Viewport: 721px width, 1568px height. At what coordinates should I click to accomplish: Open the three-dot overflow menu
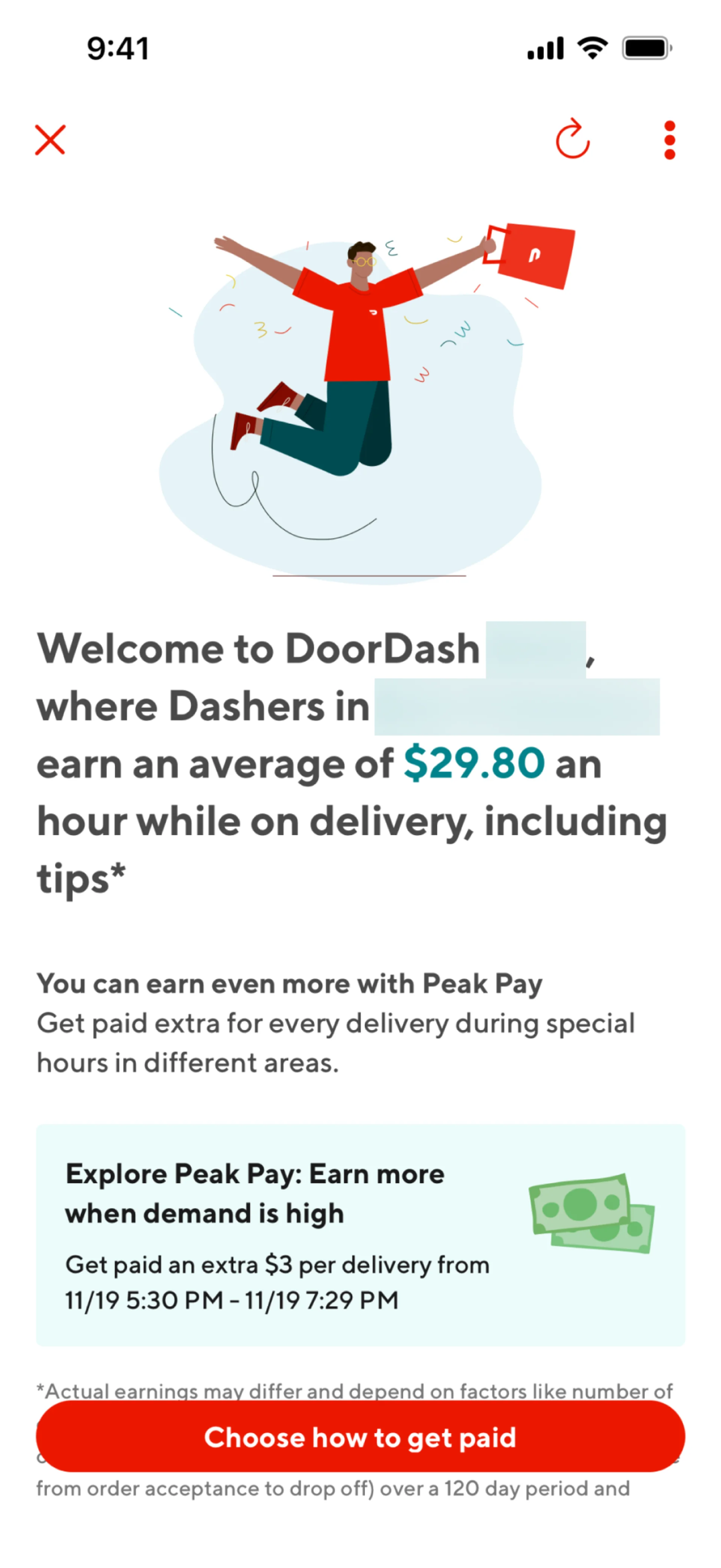pyautogui.click(x=669, y=140)
